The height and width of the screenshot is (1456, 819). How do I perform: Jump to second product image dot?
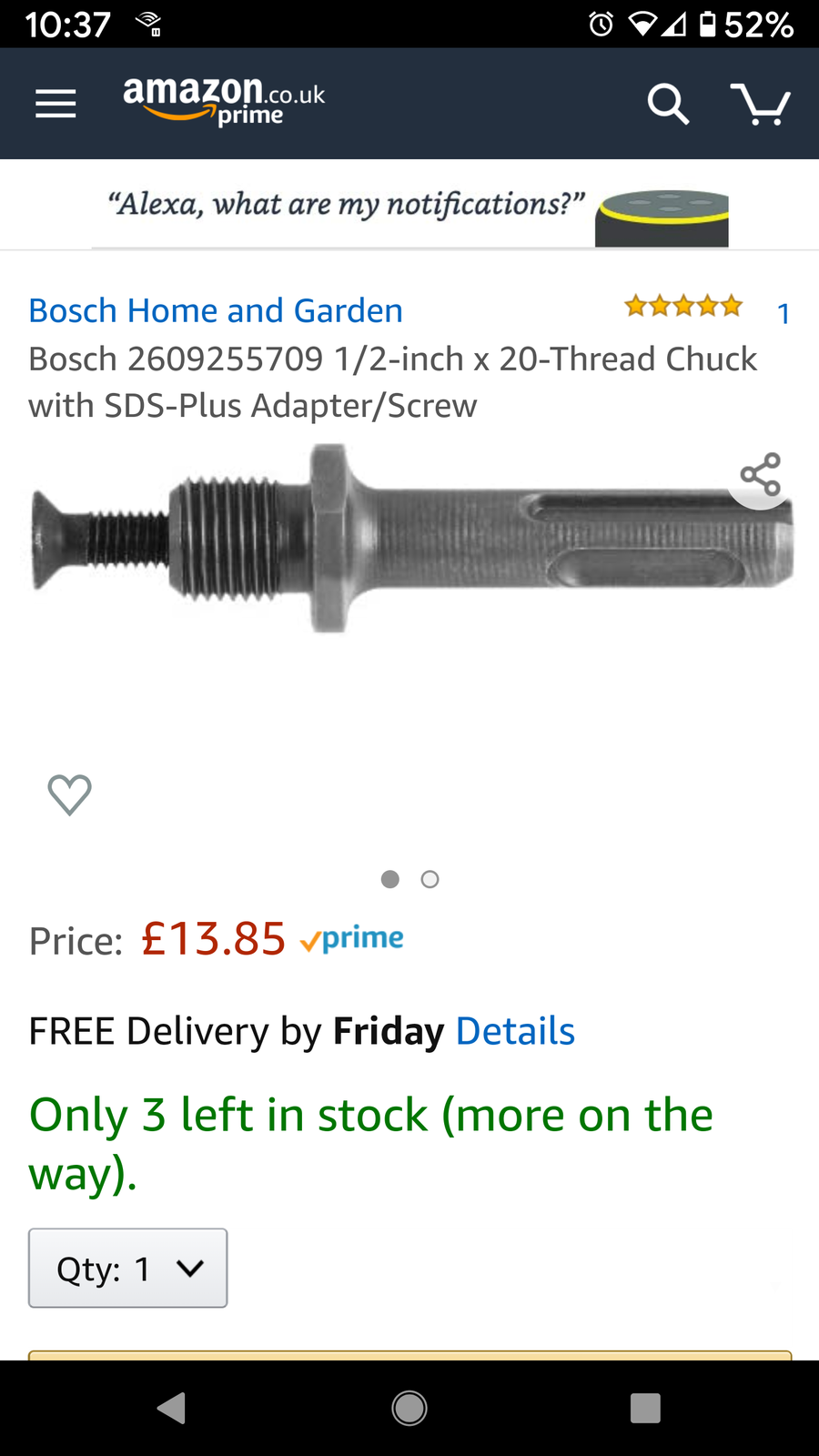click(x=430, y=879)
